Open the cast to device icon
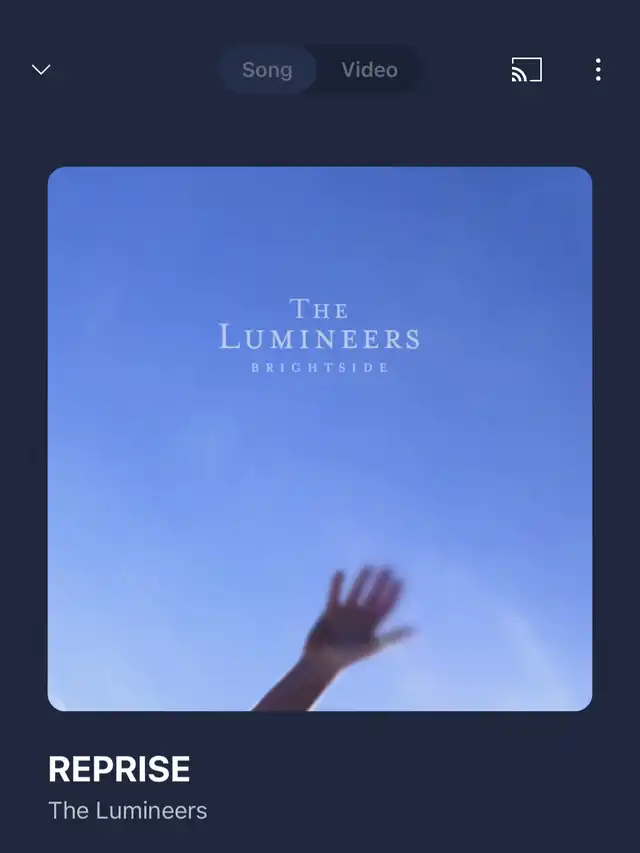The width and height of the screenshot is (640, 853). point(527,70)
